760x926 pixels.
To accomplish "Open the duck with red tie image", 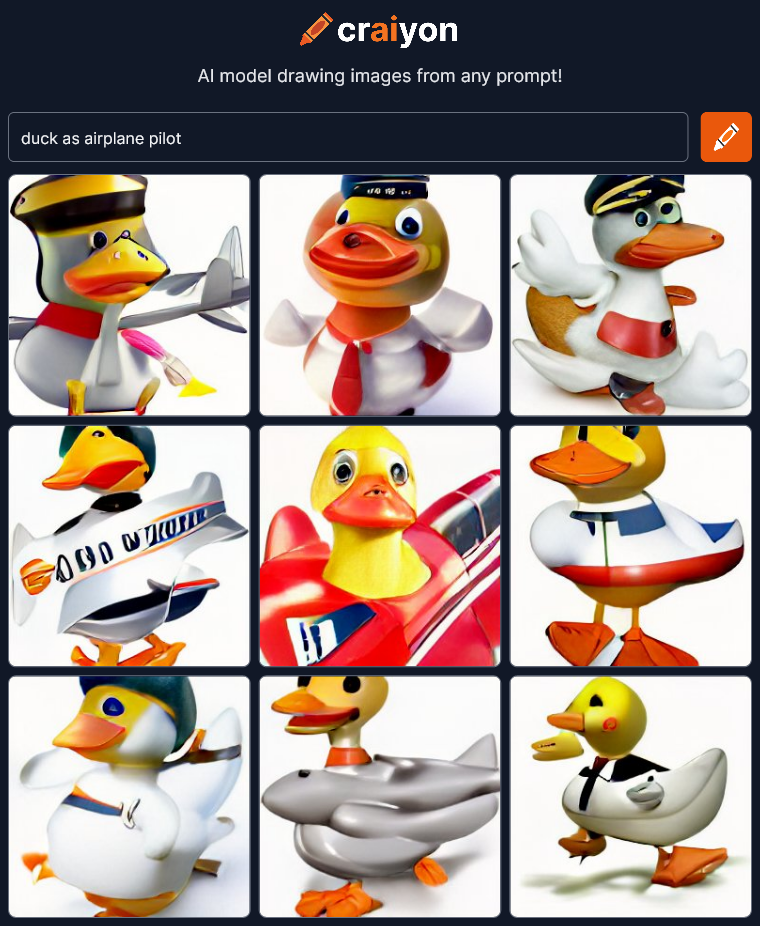I will [x=380, y=295].
